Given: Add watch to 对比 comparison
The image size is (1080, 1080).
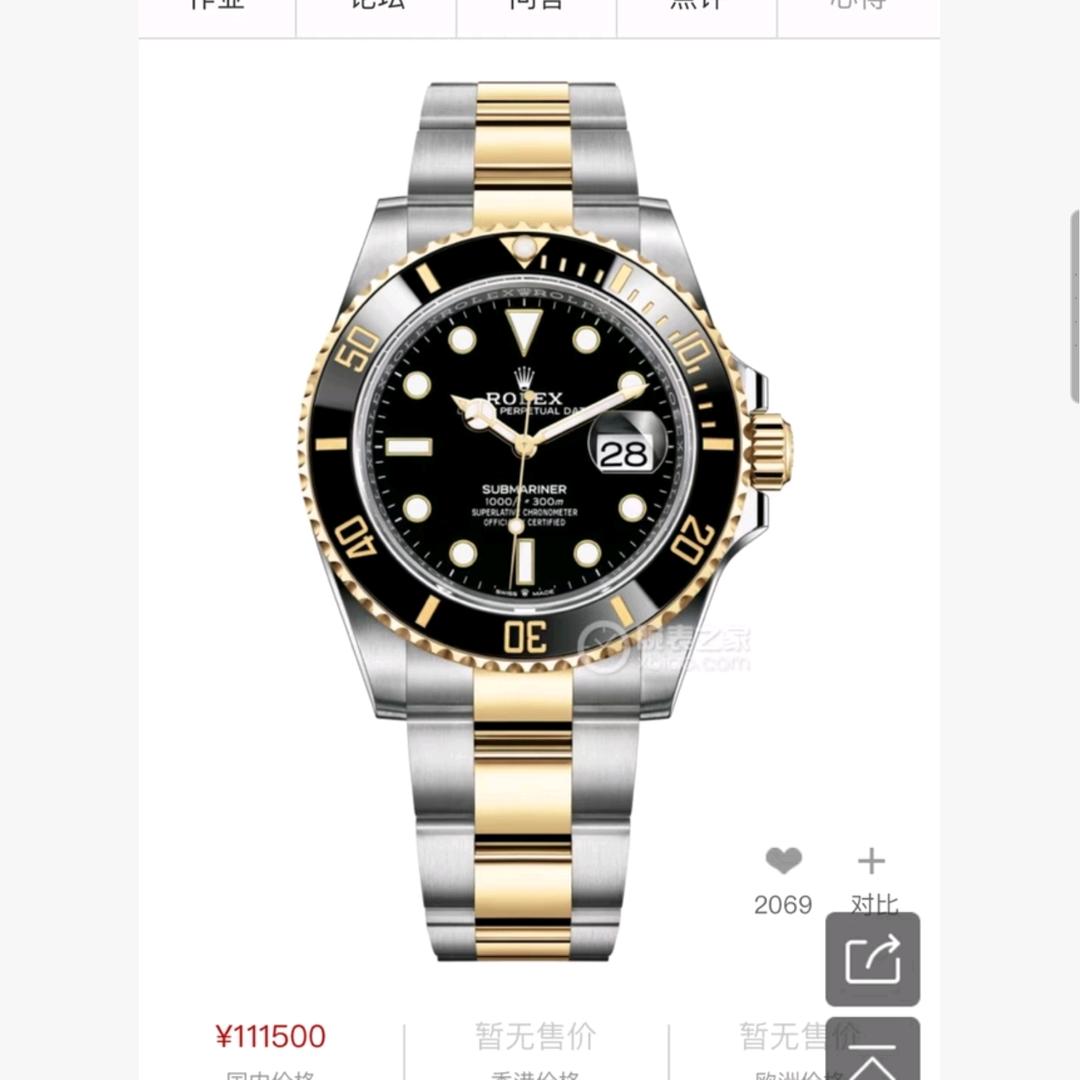Looking at the screenshot, I should 872,862.
